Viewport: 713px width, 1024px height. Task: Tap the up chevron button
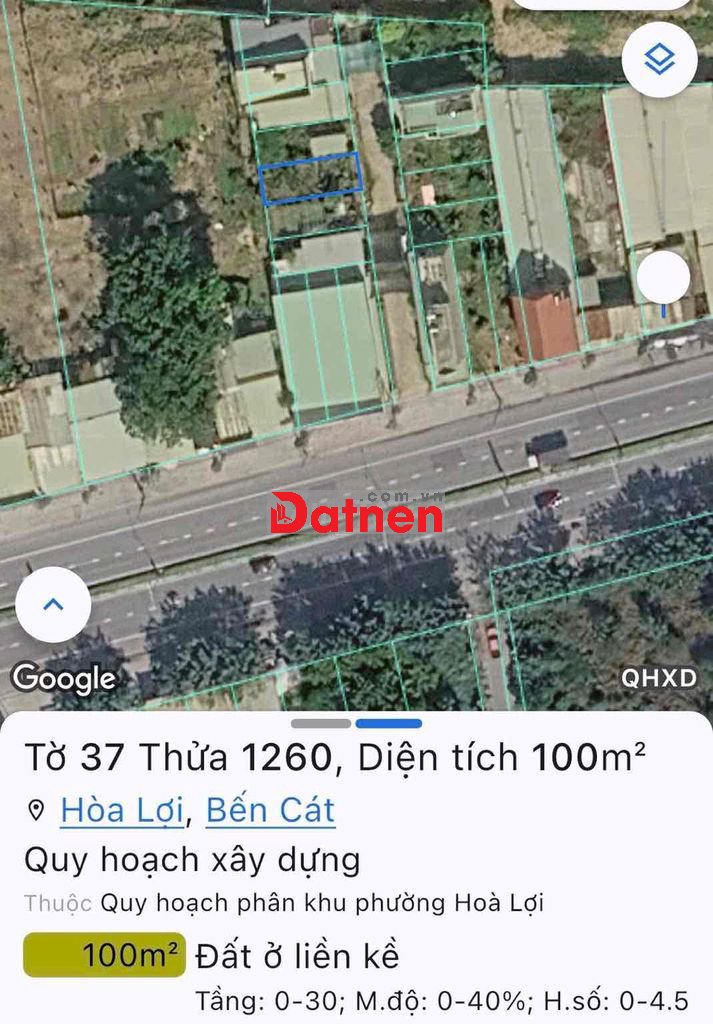click(53, 604)
